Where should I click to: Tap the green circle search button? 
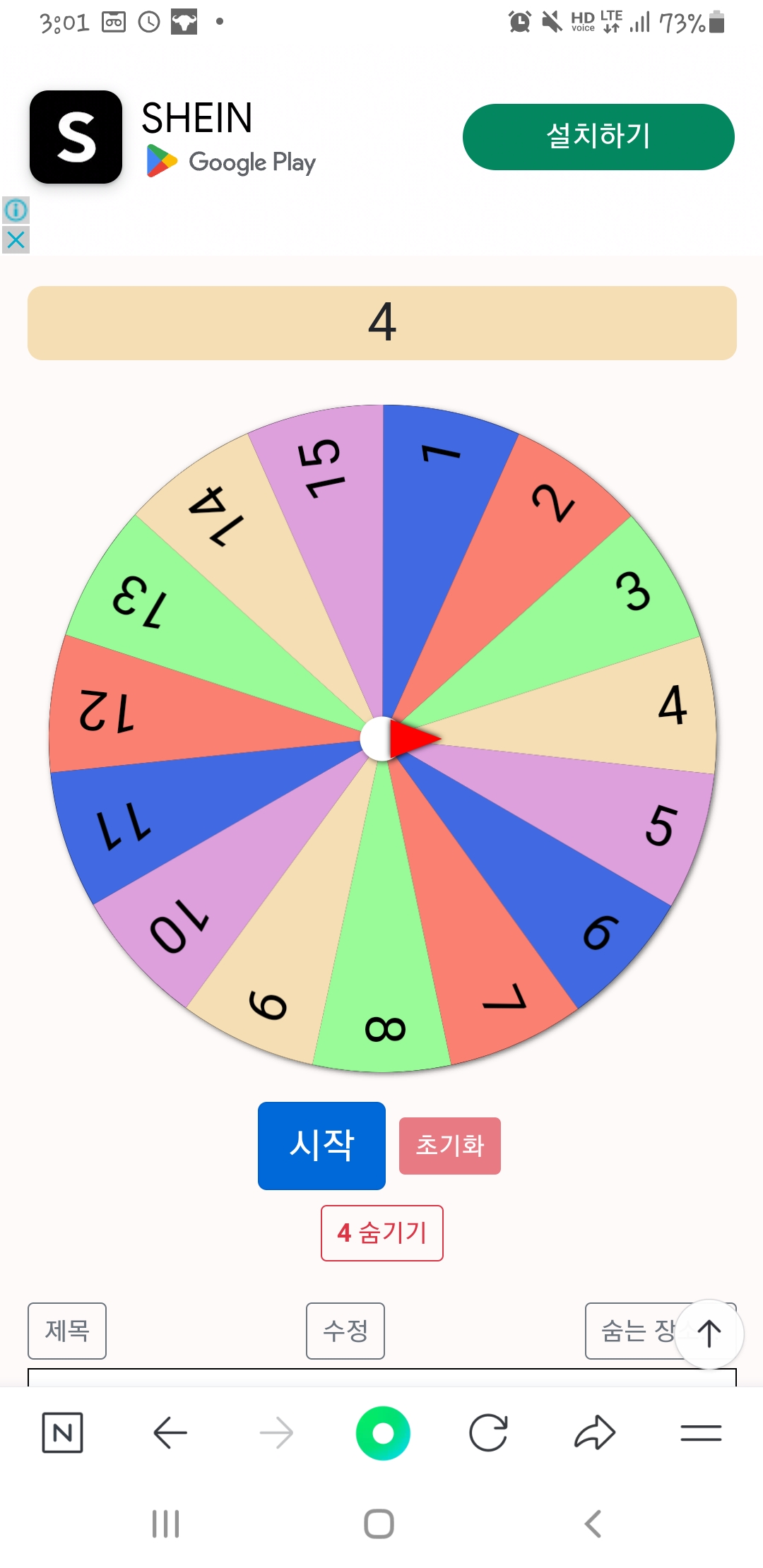click(383, 1432)
